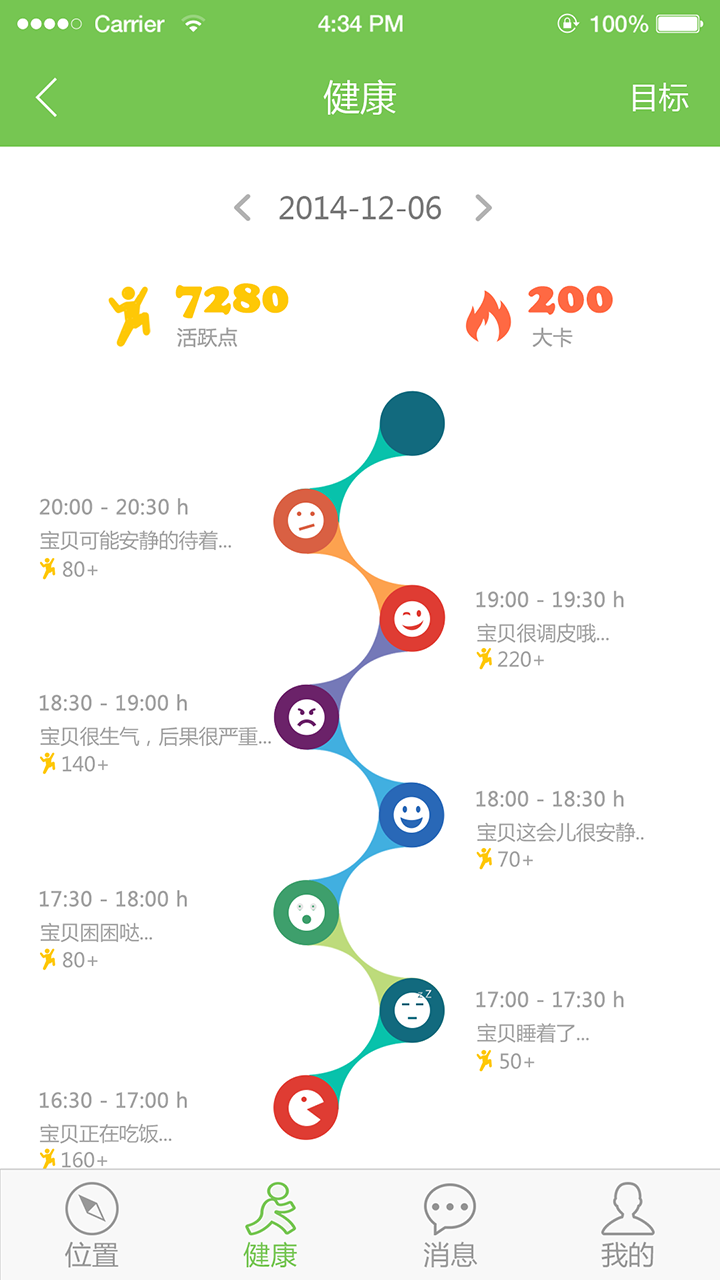Viewport: 720px width, 1280px height.
Task: Open the 消息 tab
Action: pyautogui.click(x=450, y=1225)
